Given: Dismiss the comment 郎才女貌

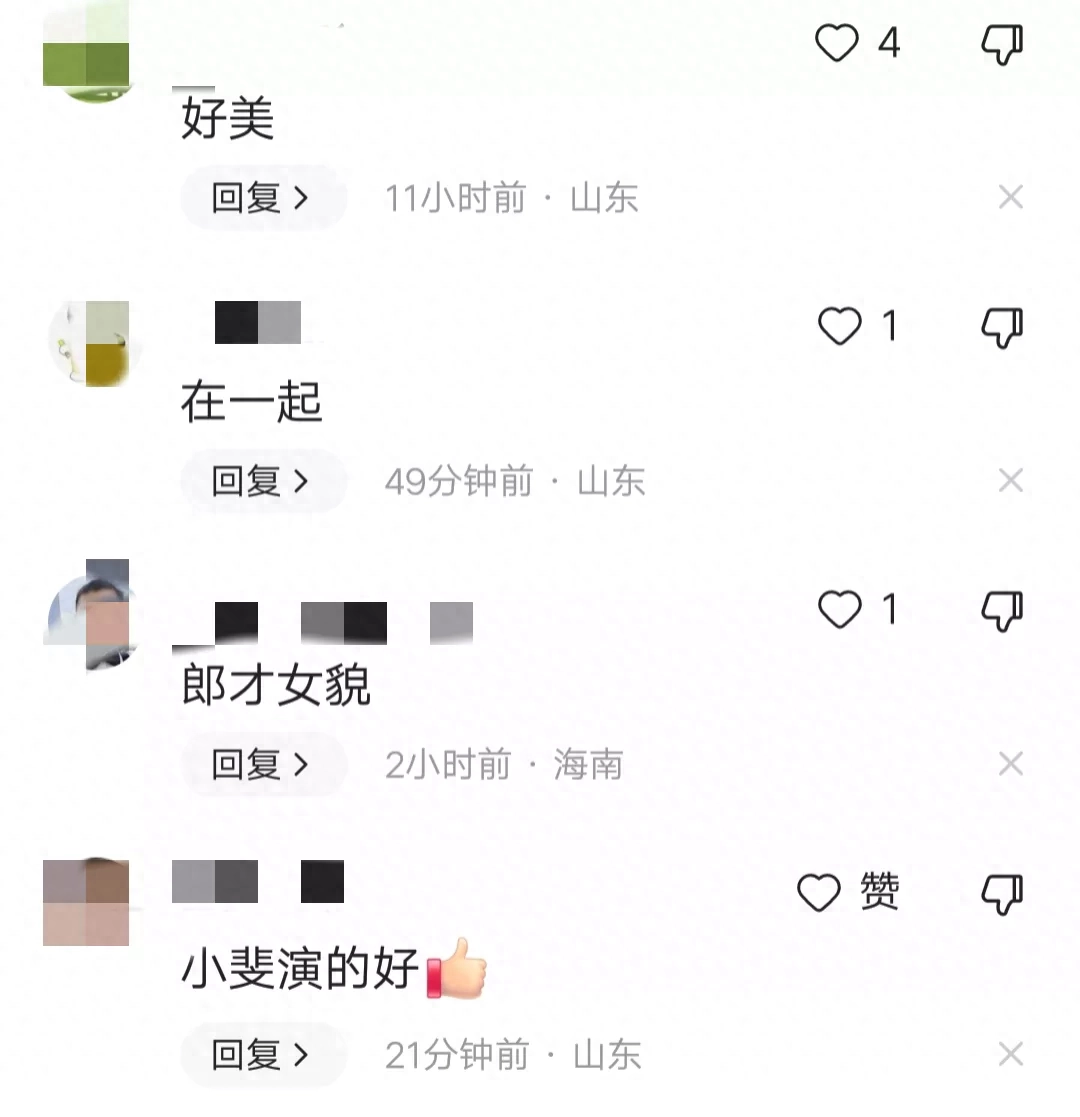Looking at the screenshot, I should point(1011,764).
